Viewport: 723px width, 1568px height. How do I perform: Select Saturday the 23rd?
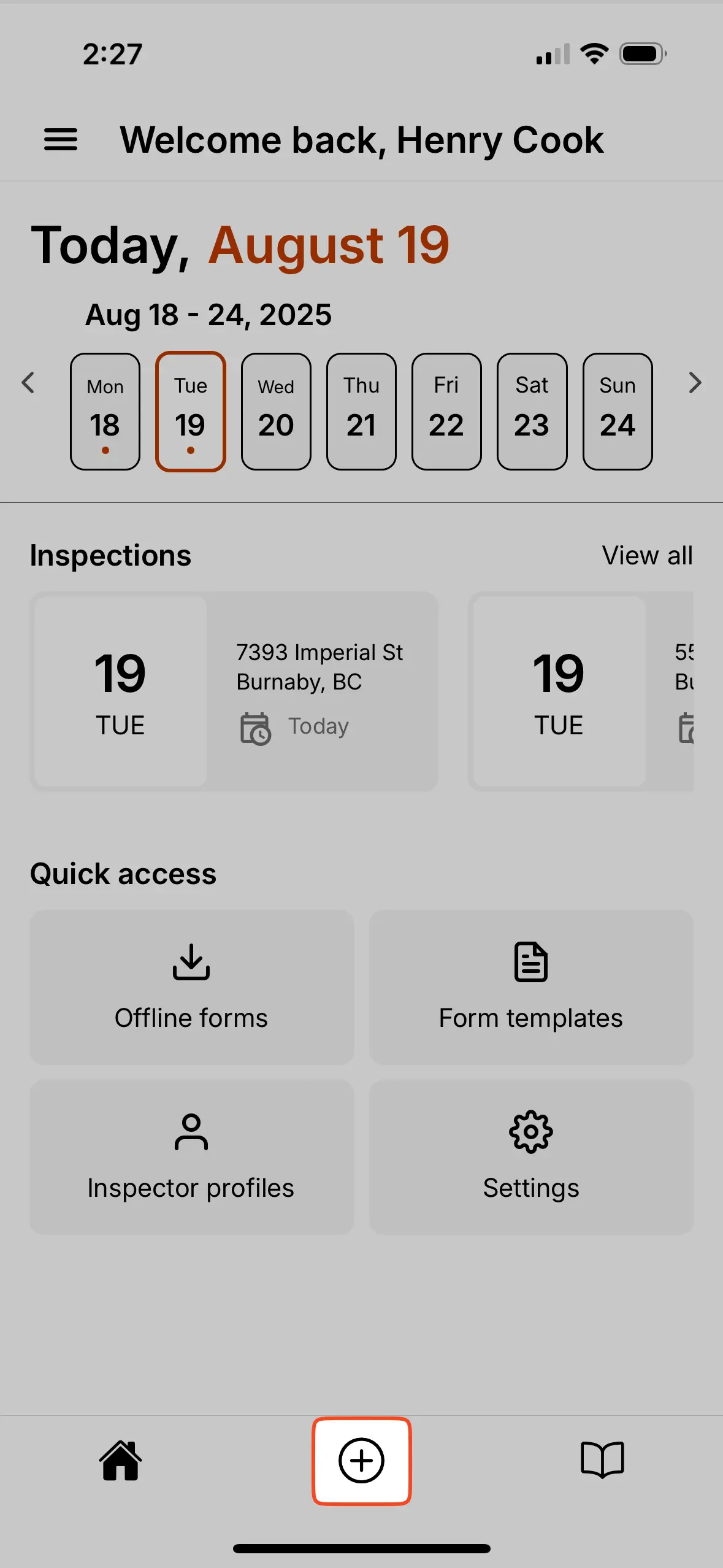tap(532, 410)
